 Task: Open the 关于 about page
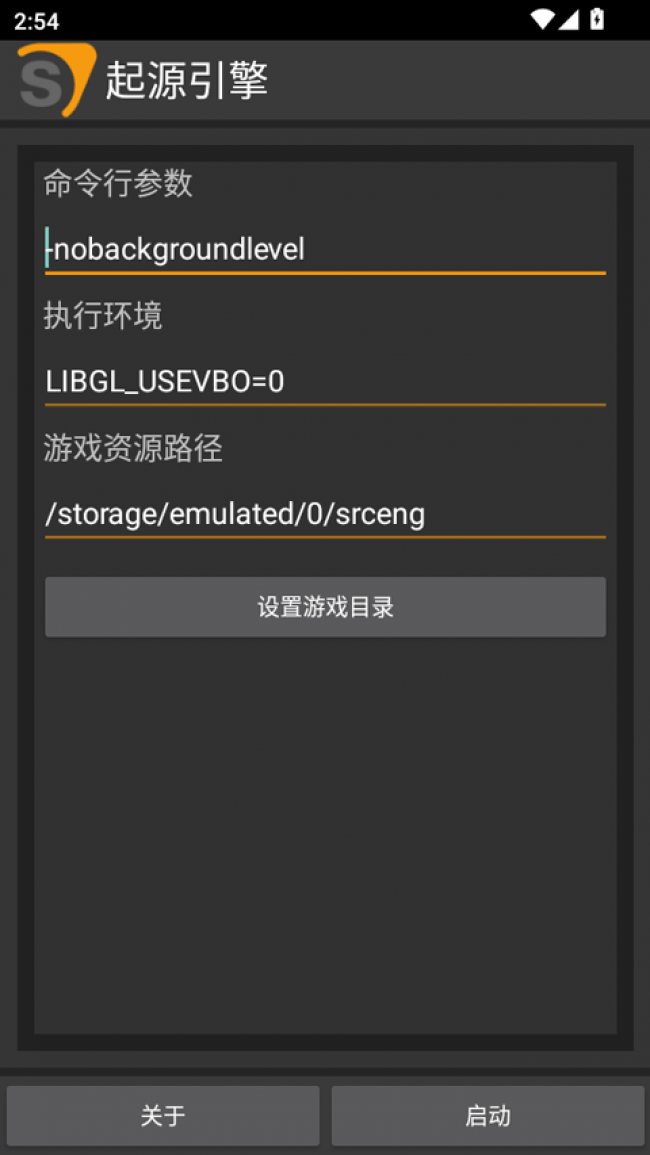click(x=163, y=1116)
